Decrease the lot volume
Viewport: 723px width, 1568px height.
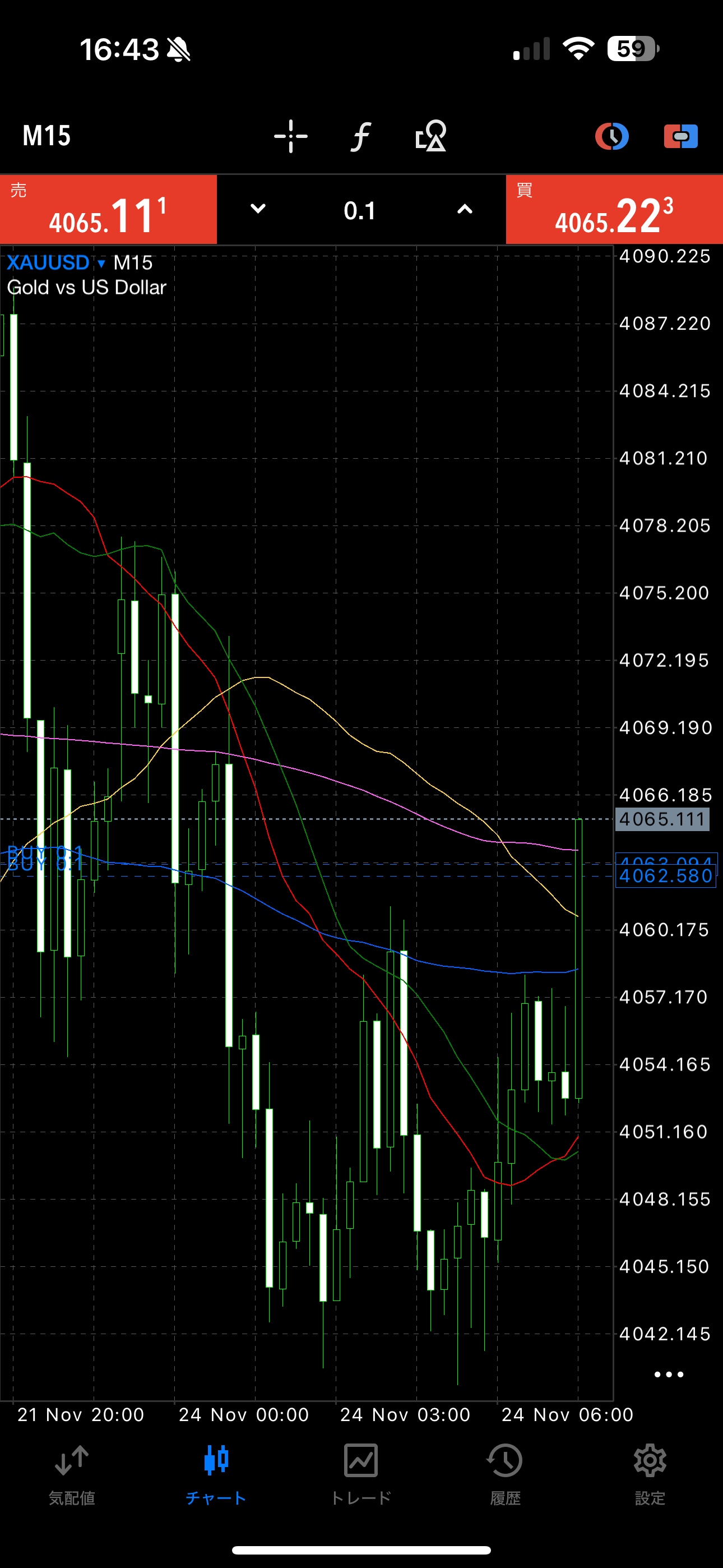[x=258, y=209]
